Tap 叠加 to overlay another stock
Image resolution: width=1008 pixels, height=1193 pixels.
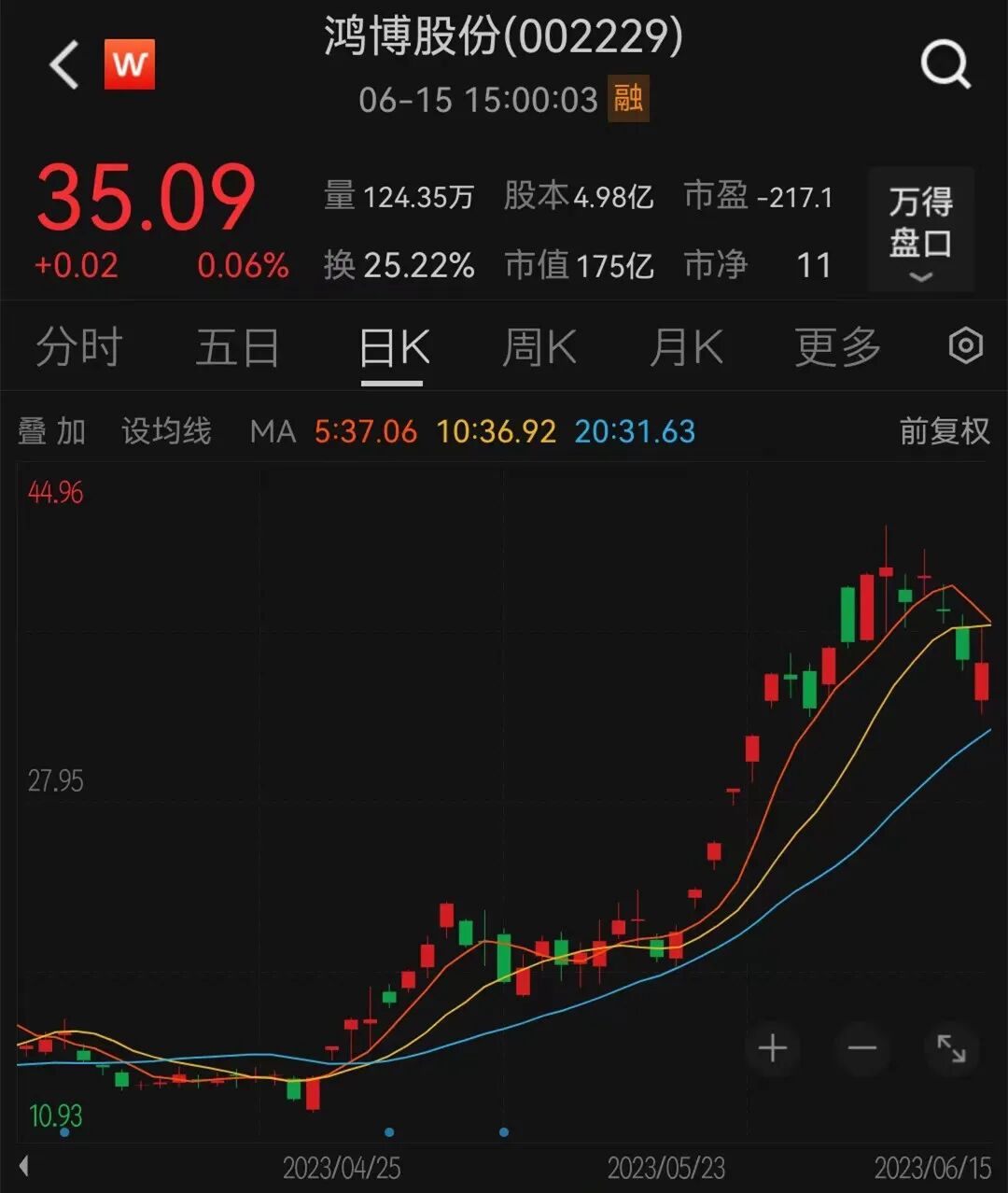52,431
